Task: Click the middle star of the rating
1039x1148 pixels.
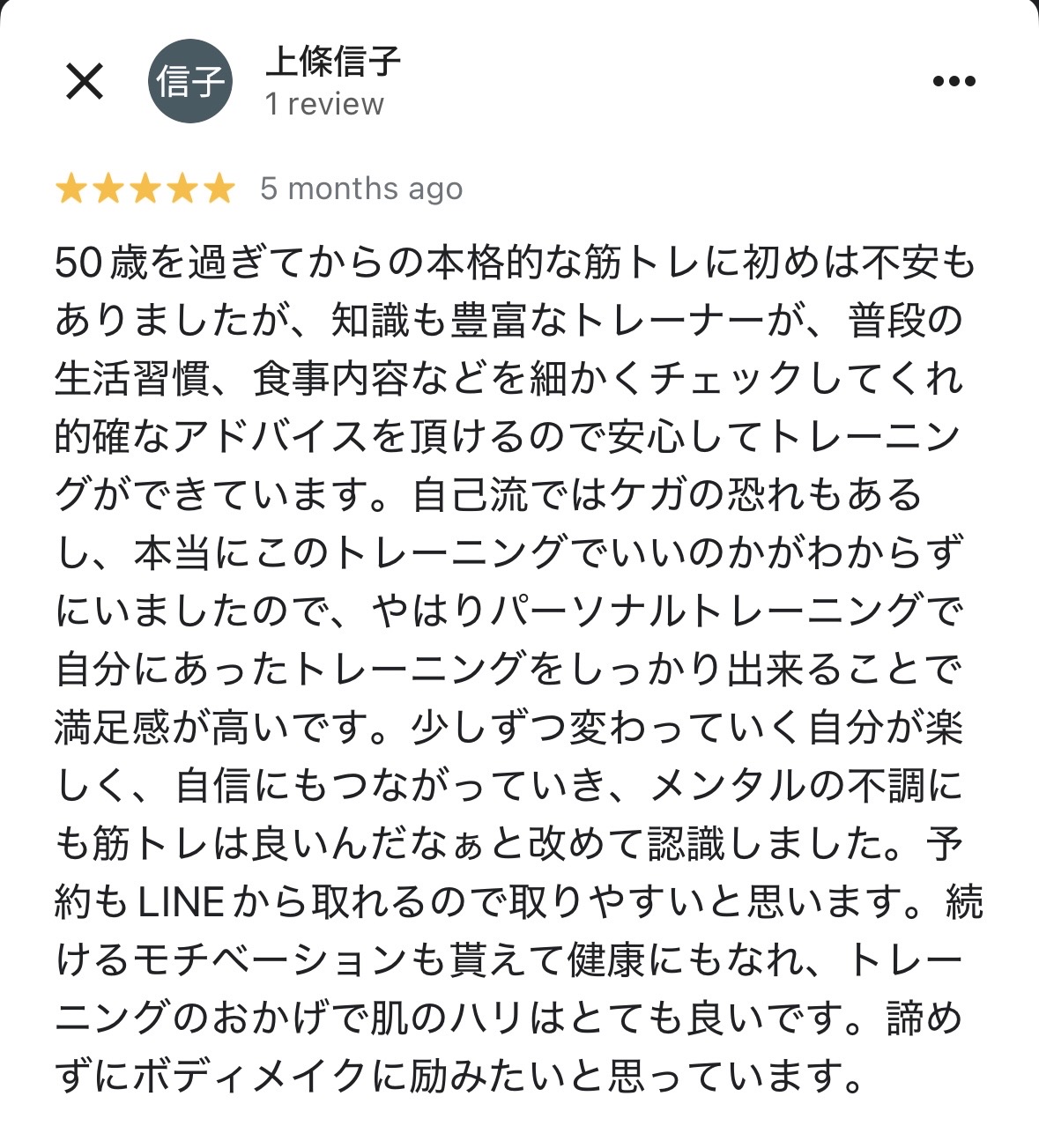Action: pos(146,188)
